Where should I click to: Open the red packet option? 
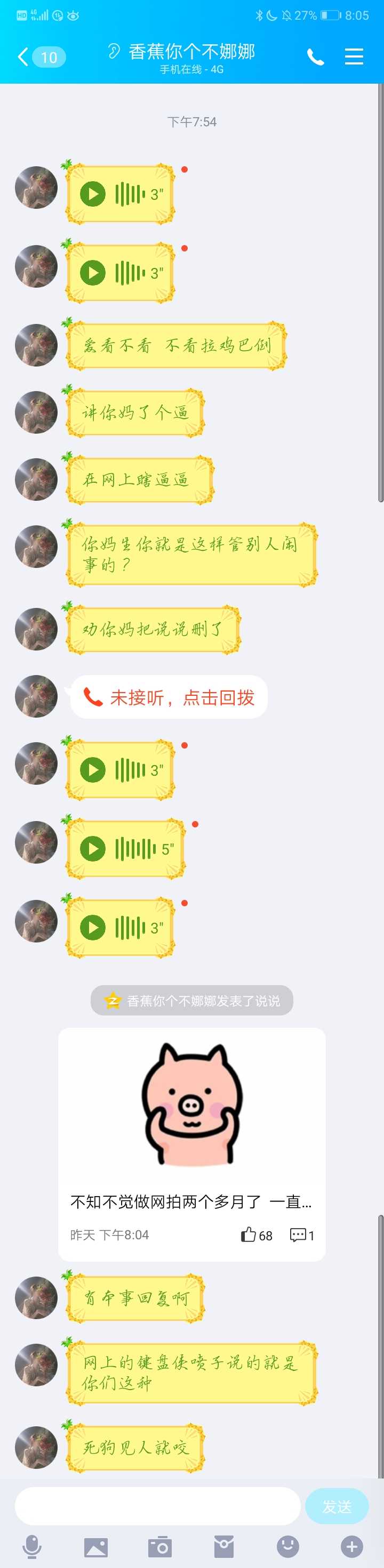coord(223,1547)
